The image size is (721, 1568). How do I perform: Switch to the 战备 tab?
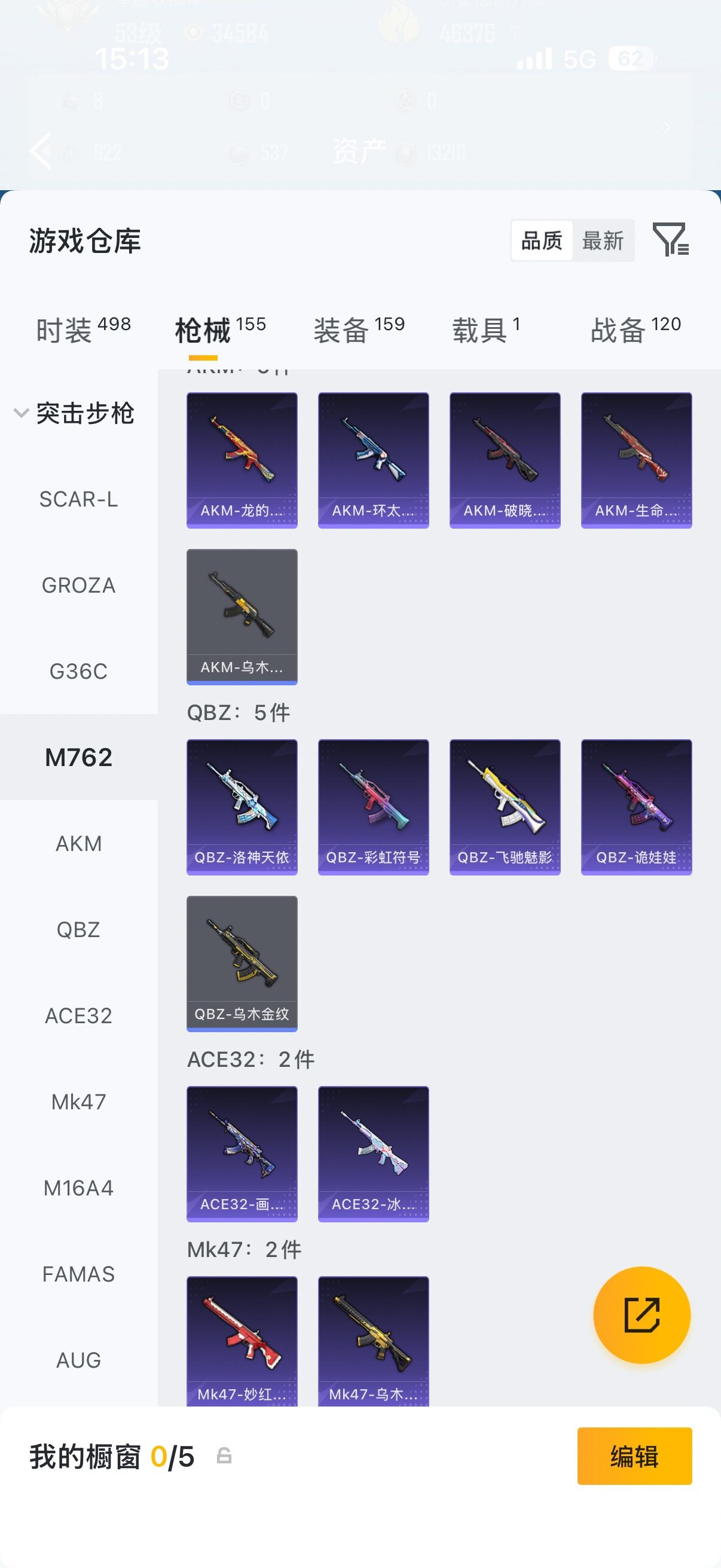point(636,331)
